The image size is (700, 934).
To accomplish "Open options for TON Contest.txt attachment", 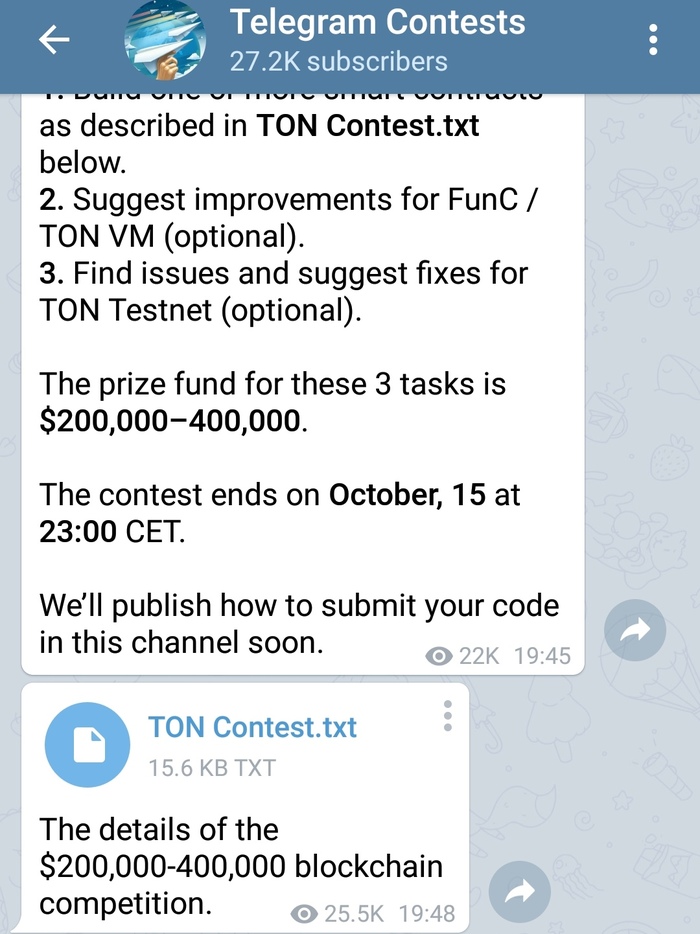I will [447, 715].
